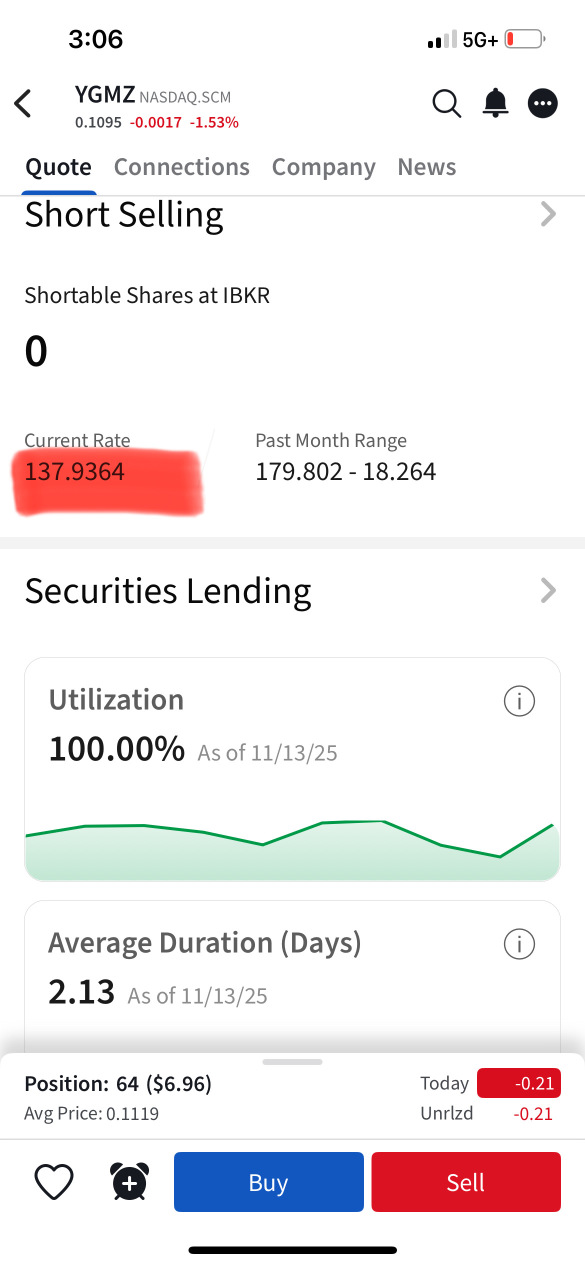The image size is (585, 1266).
Task: Expand the Securities Lending section chevron
Action: 548,591
